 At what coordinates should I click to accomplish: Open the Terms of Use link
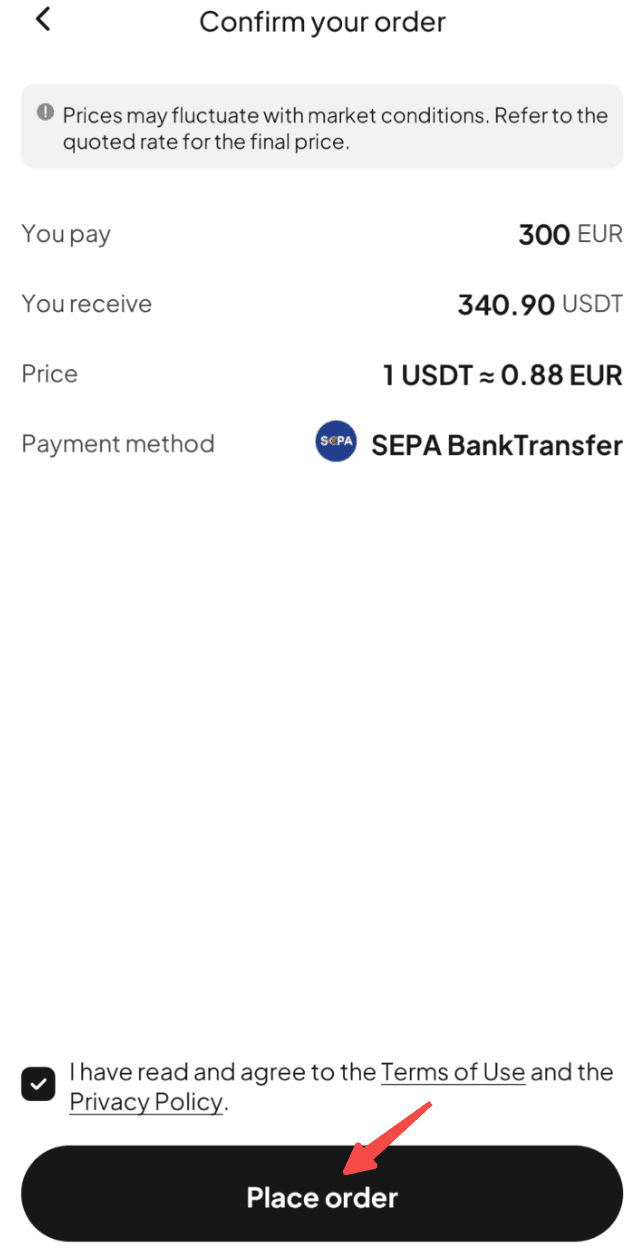click(452, 1072)
